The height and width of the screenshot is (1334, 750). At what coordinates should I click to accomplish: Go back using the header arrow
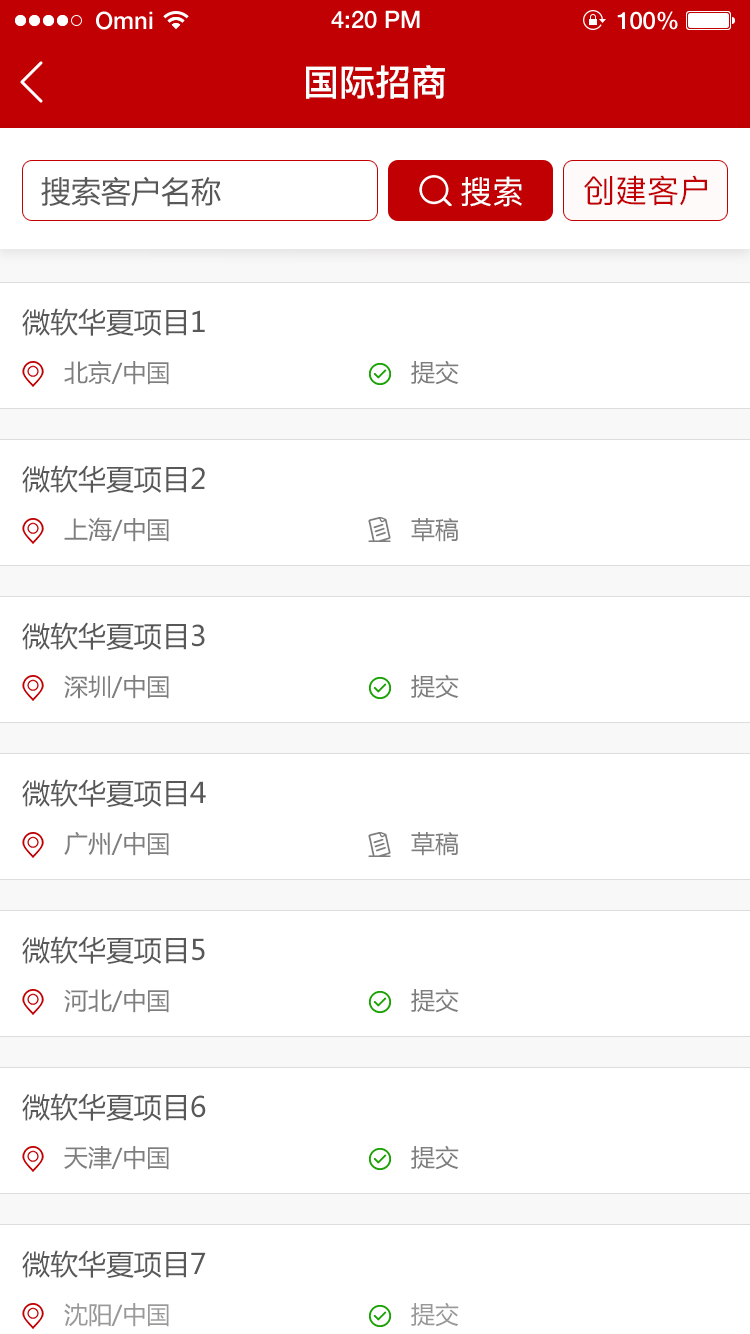click(32, 82)
